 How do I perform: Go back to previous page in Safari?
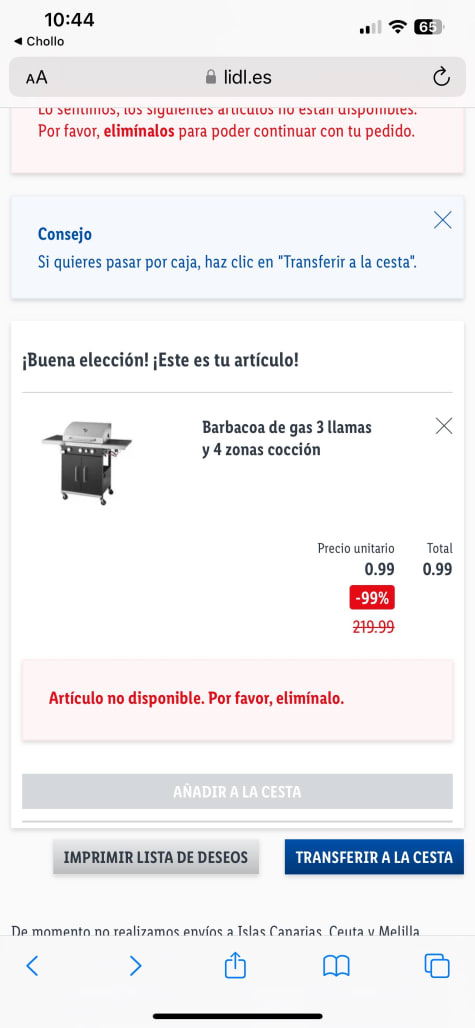(32, 966)
